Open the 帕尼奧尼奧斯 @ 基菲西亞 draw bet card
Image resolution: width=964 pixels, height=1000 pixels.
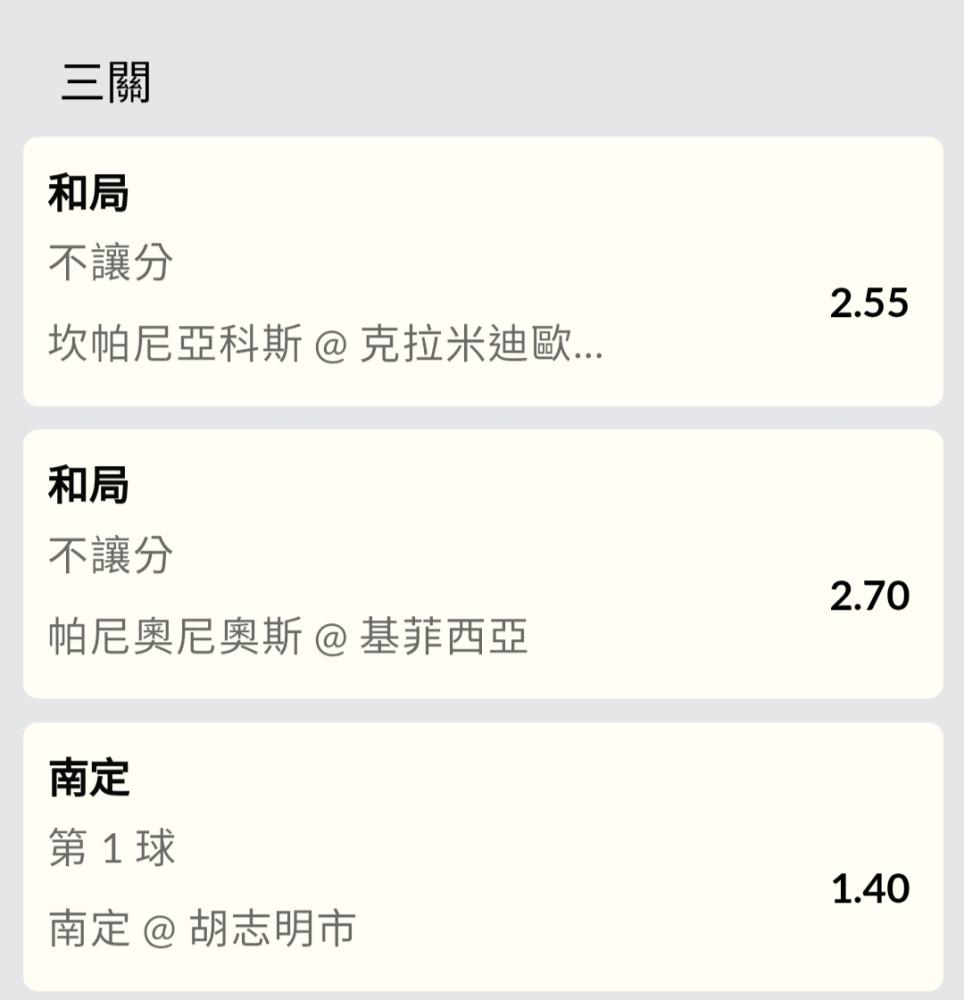click(482, 564)
